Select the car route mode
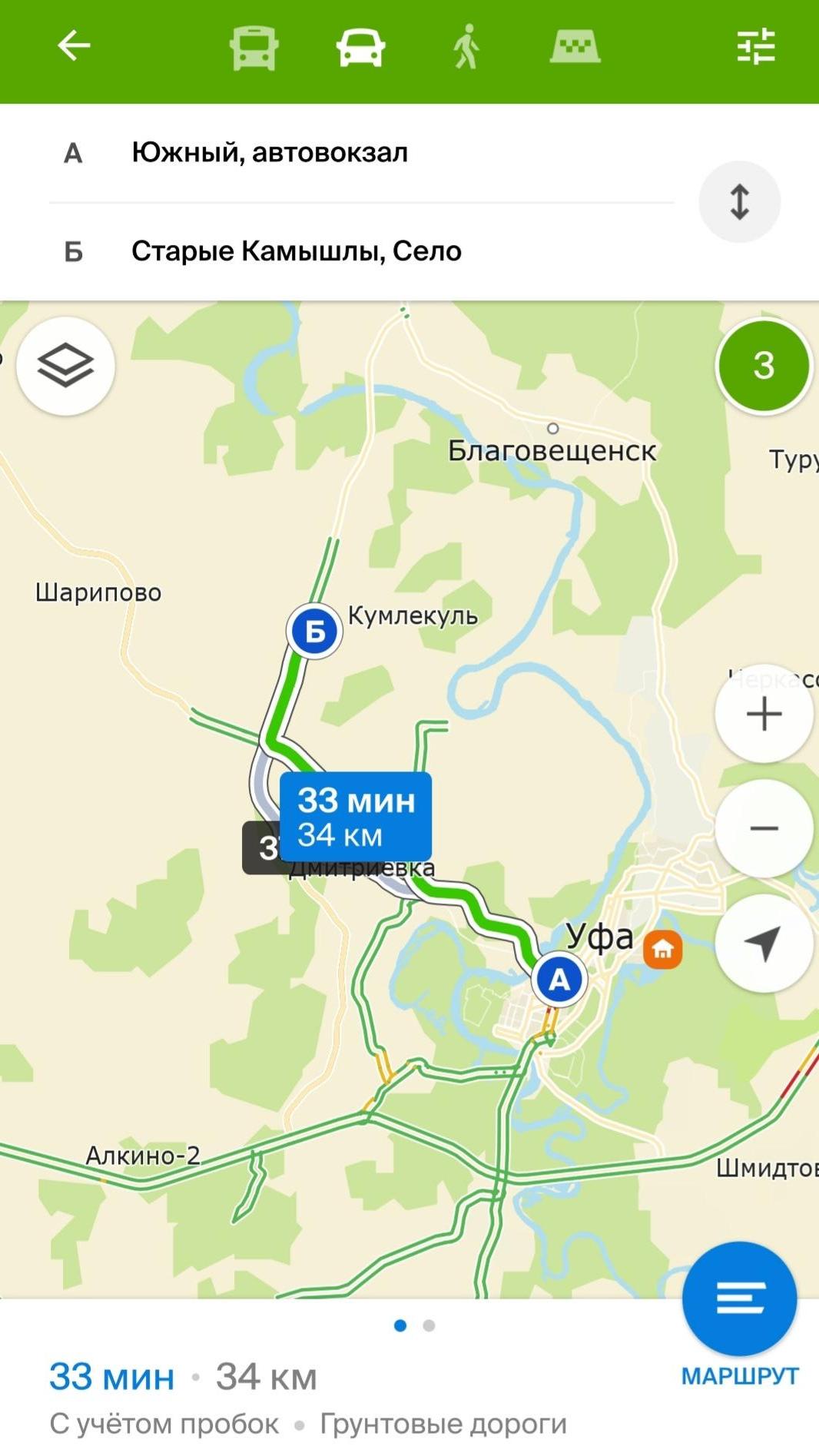This screenshot has height=1456, width=819. [360, 48]
